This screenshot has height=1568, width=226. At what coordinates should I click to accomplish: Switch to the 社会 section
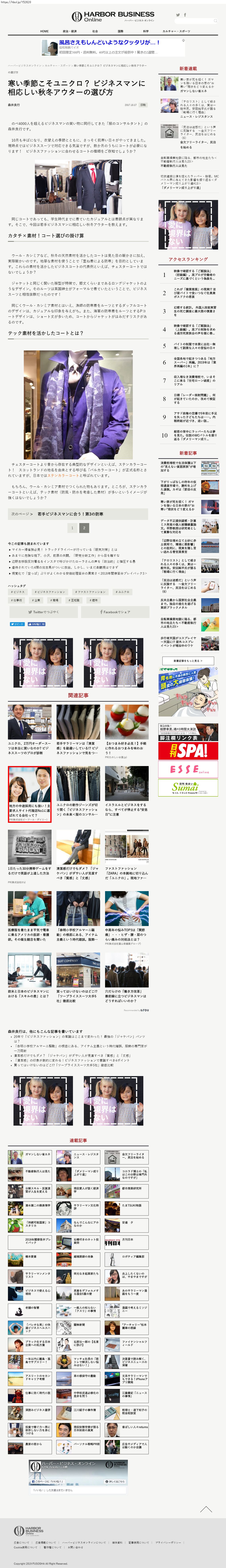click(95, 31)
